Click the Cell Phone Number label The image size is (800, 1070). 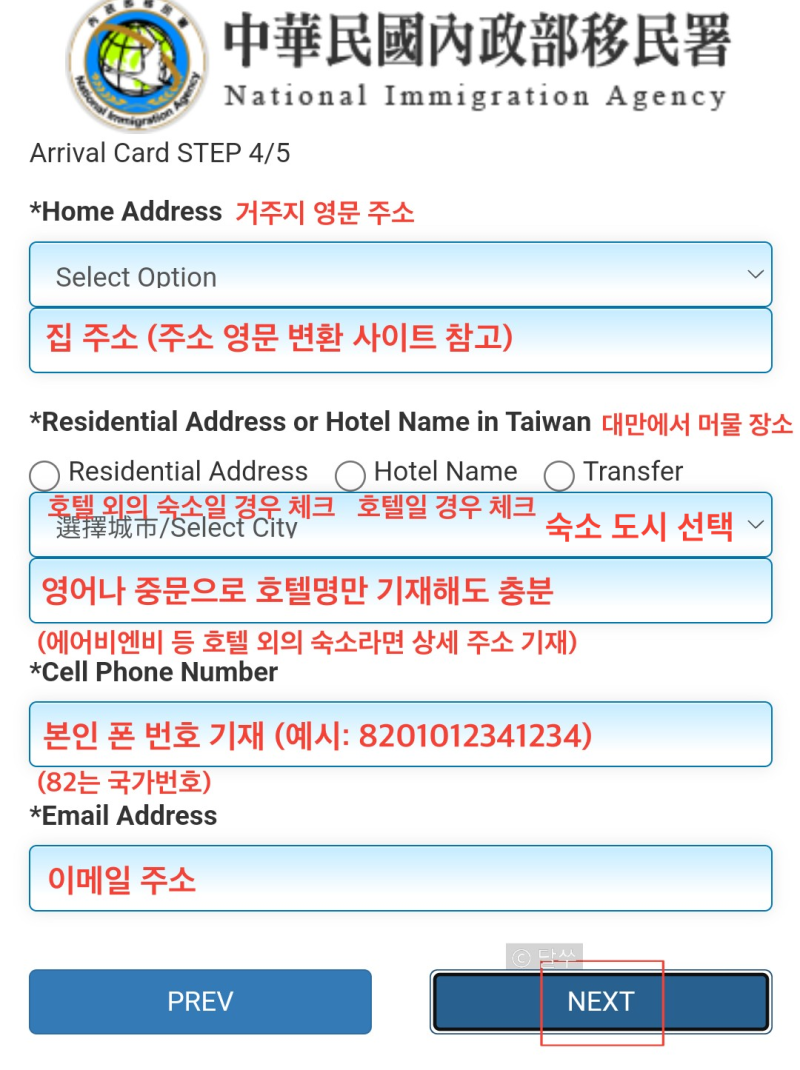point(150,672)
